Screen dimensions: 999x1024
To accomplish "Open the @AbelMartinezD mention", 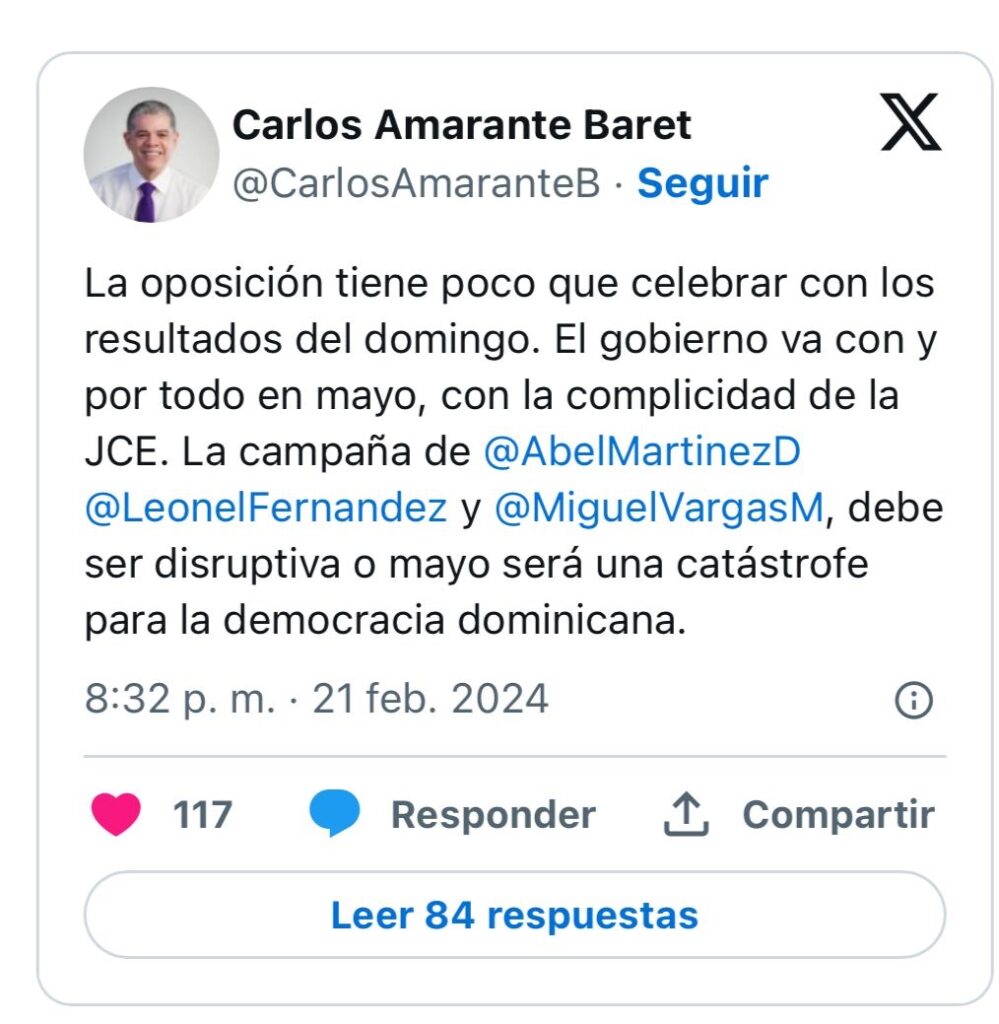I will 641,453.
